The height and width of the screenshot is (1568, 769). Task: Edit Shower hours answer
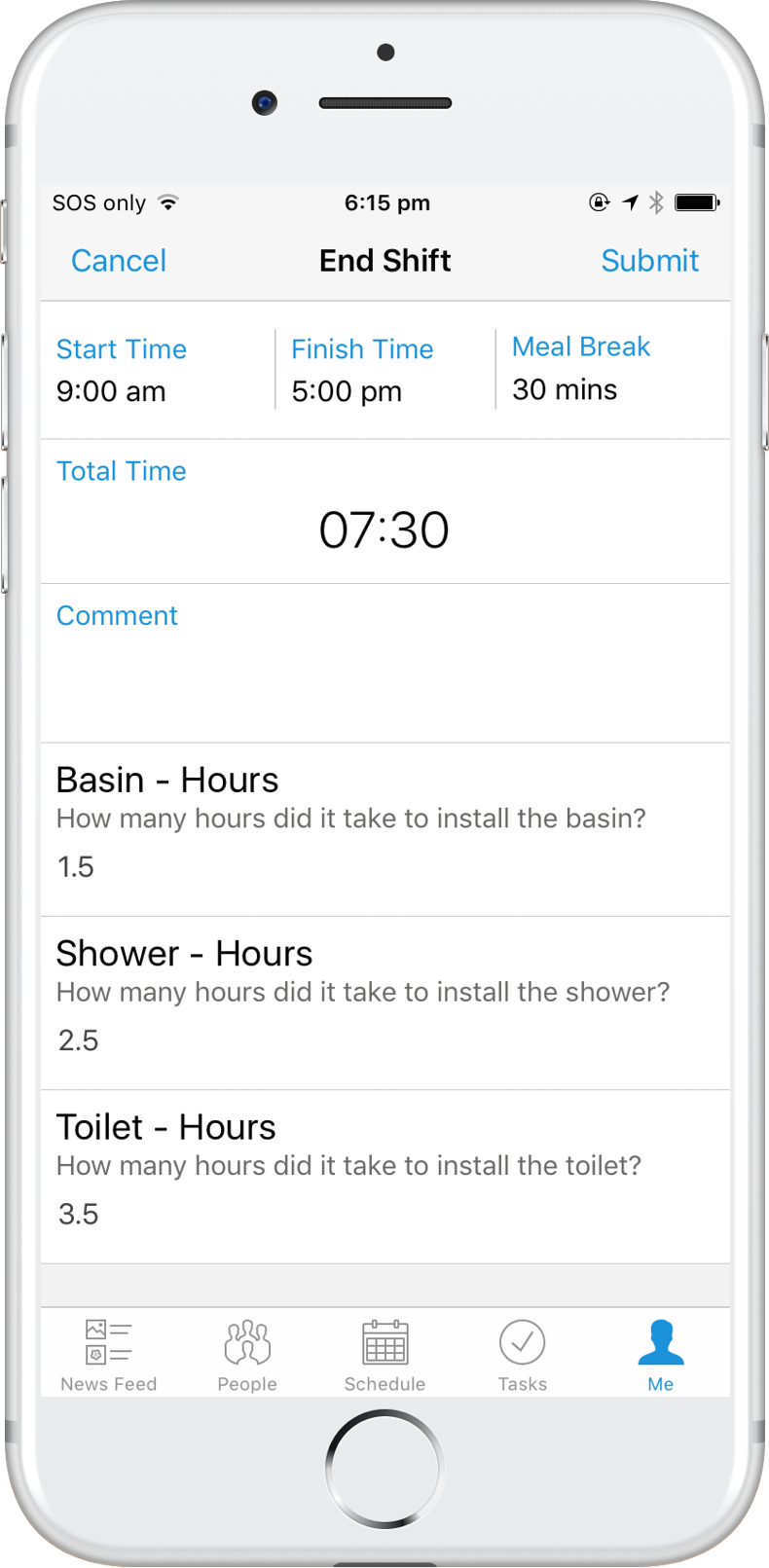tap(78, 1040)
